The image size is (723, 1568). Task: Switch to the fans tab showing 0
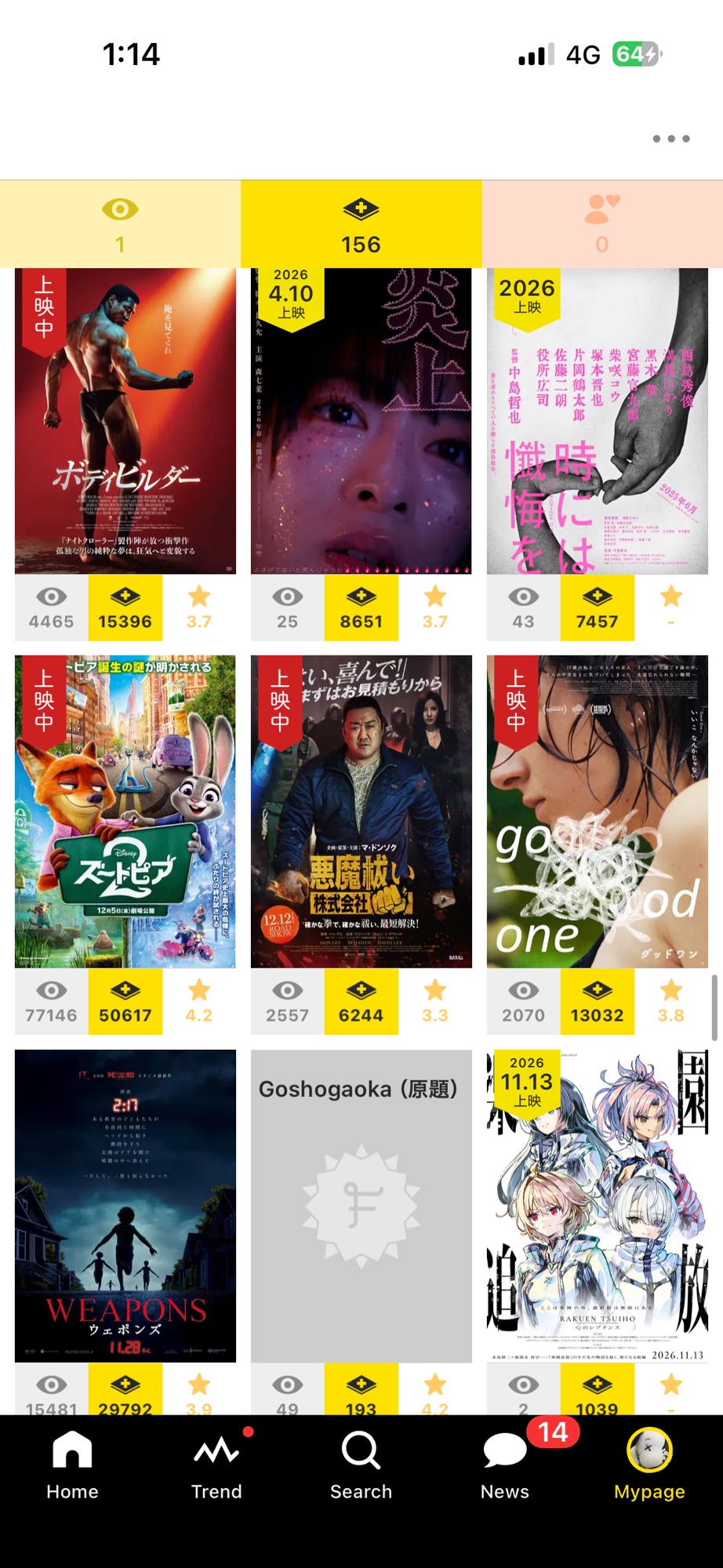[x=601, y=224]
